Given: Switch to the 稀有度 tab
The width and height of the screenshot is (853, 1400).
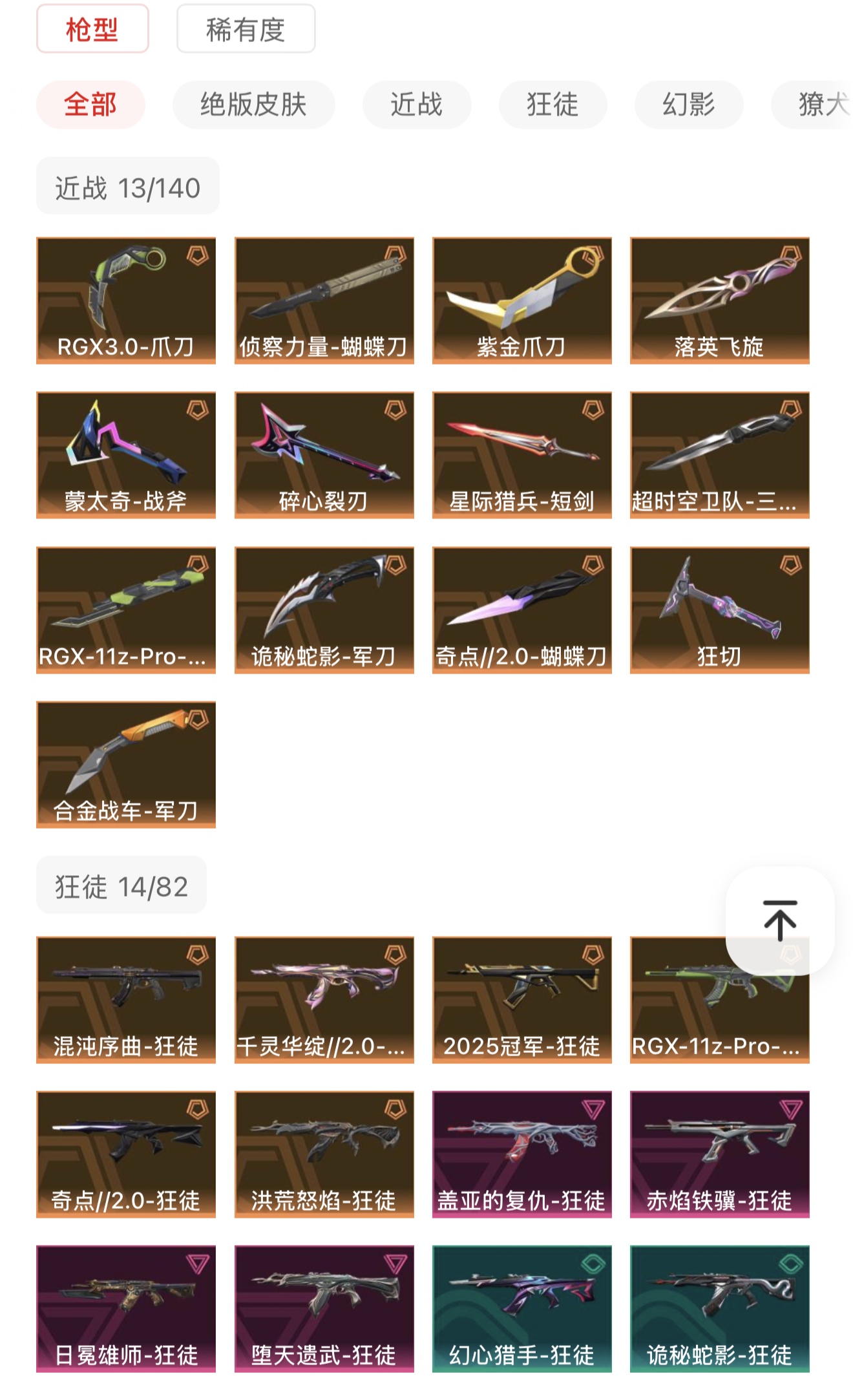Looking at the screenshot, I should coord(246,29).
